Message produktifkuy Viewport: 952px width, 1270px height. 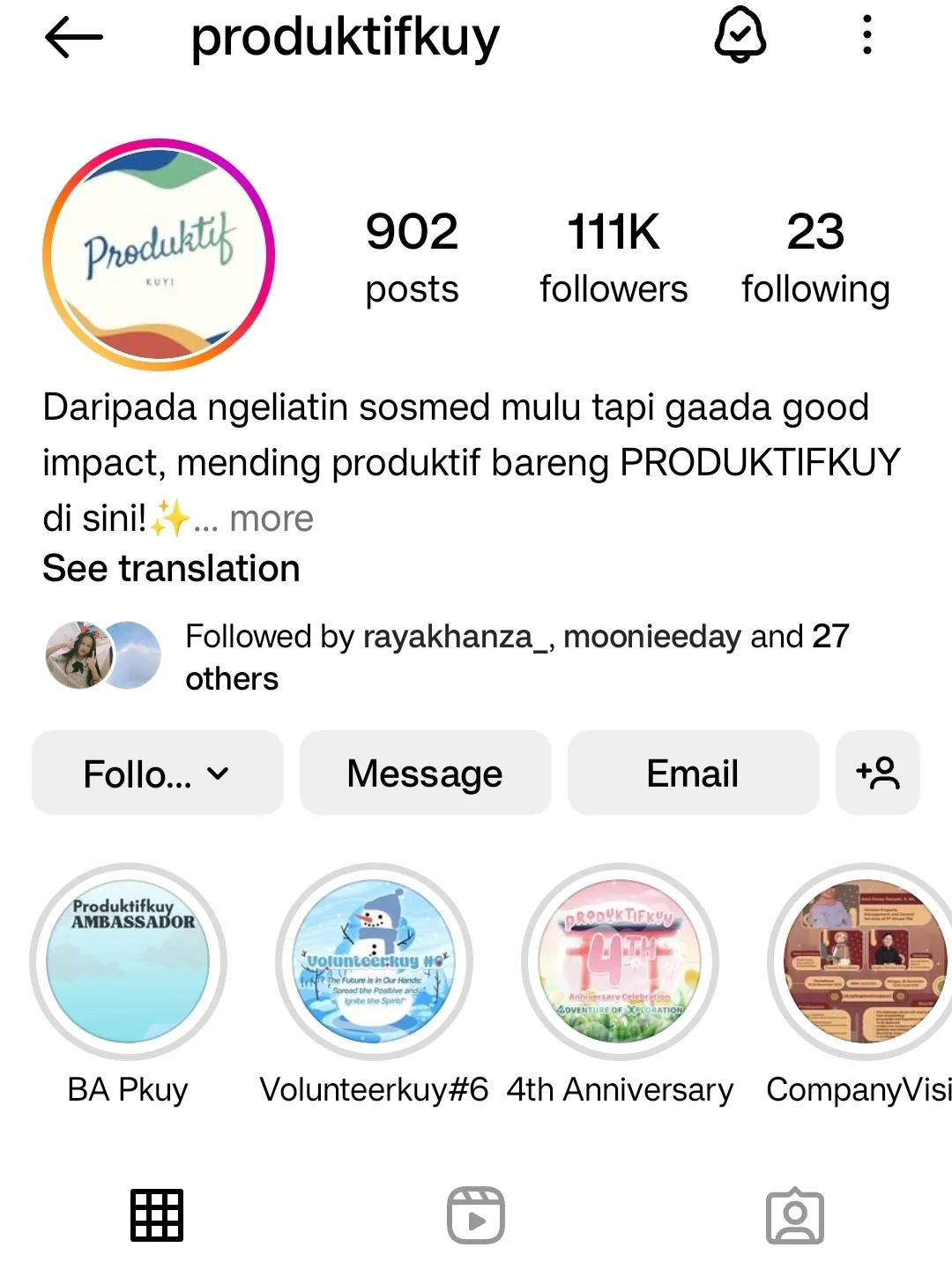[425, 773]
